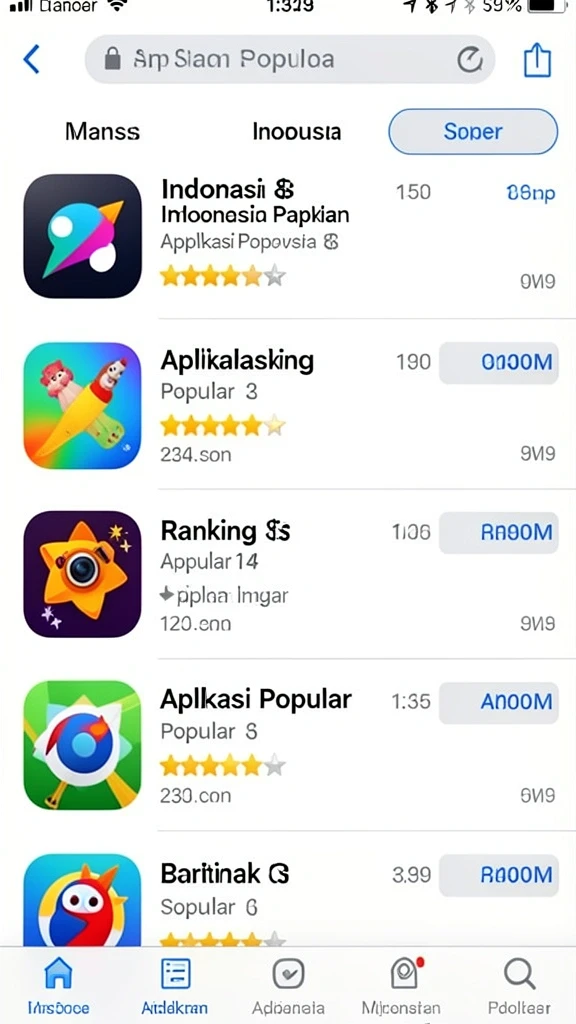Switch to the Inoousia tab

click(x=296, y=131)
